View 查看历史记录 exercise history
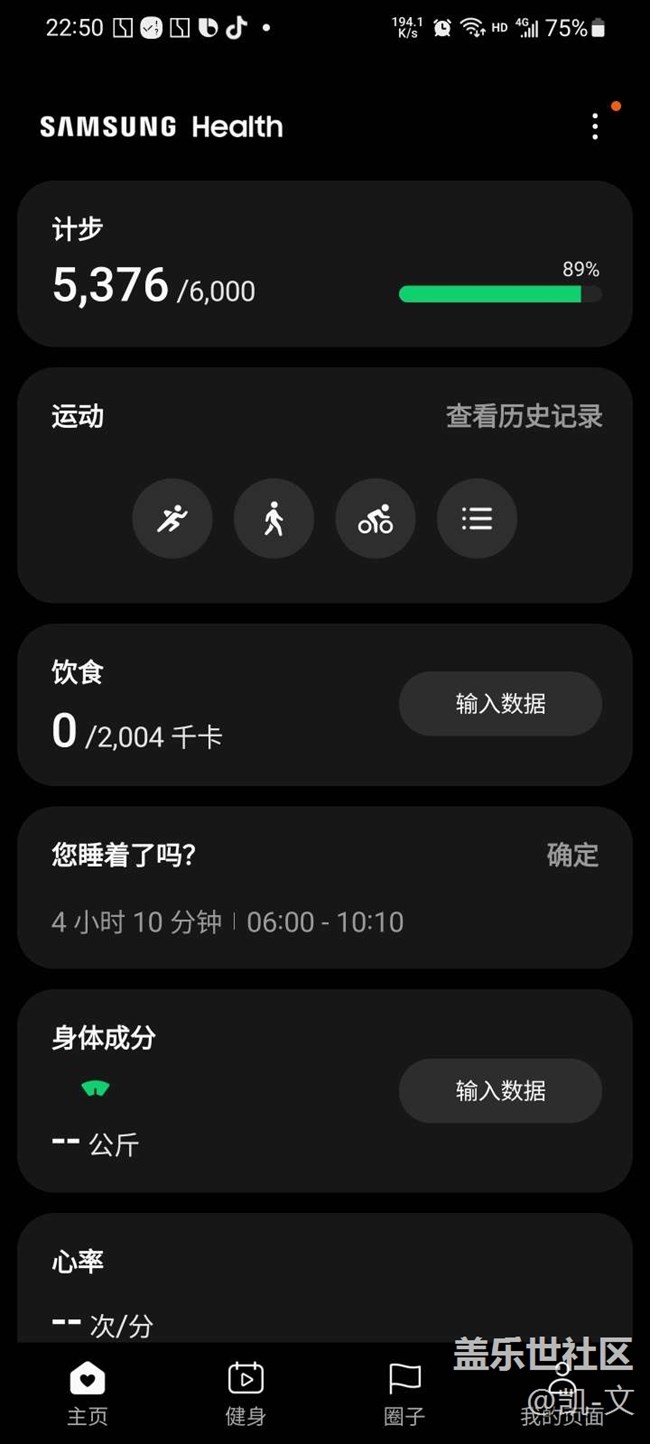 (524, 416)
